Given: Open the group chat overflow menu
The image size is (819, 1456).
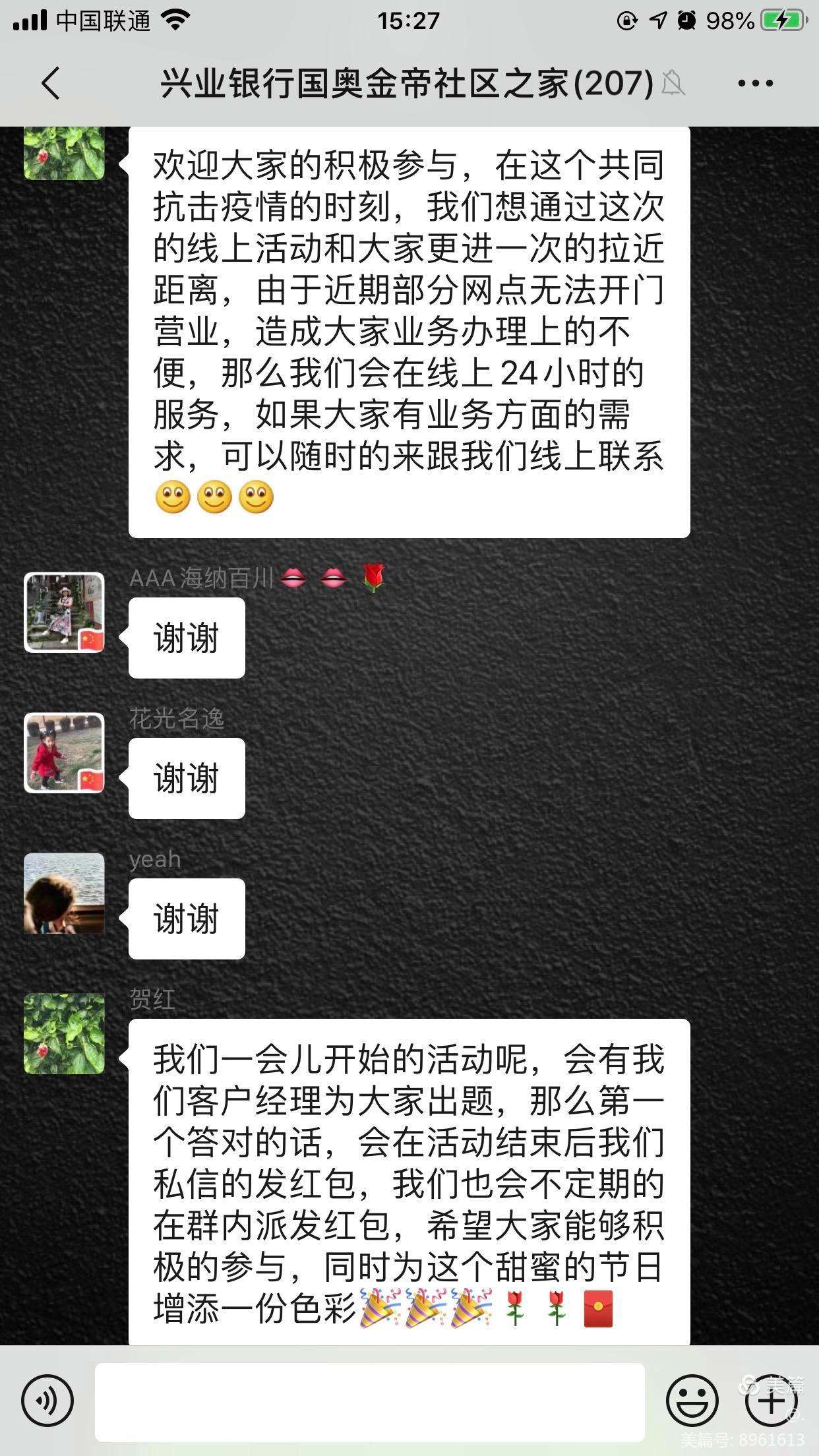Looking at the screenshot, I should pos(755,84).
